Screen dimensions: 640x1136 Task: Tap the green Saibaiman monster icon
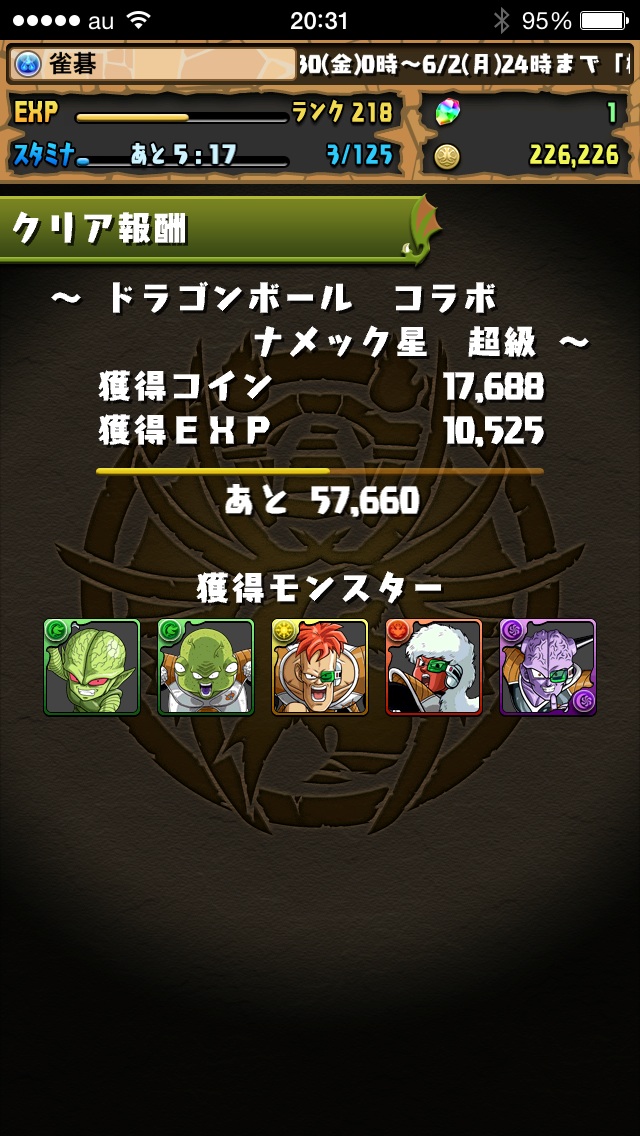click(x=92, y=667)
